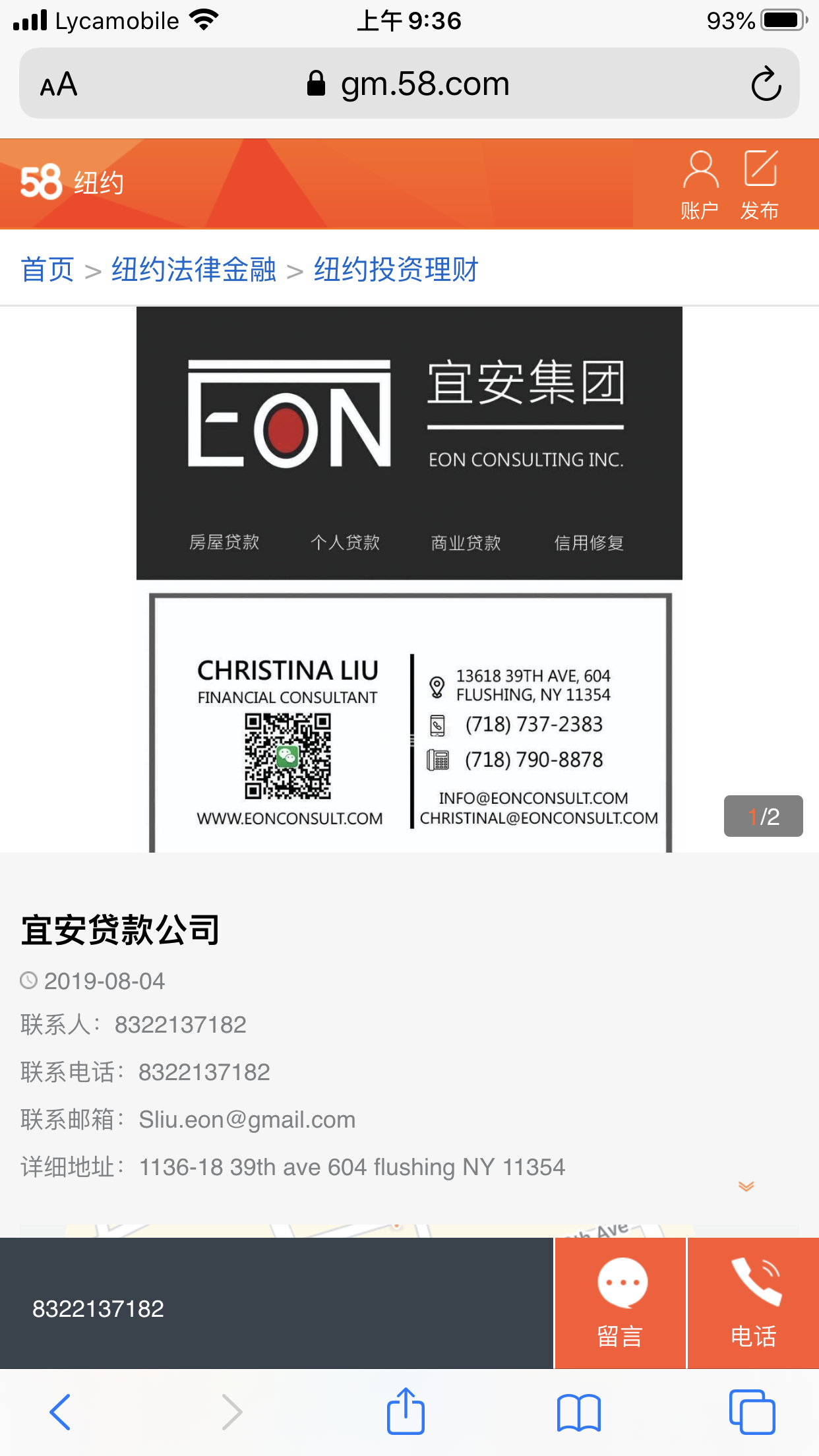Open the AA reader text options

point(59,84)
